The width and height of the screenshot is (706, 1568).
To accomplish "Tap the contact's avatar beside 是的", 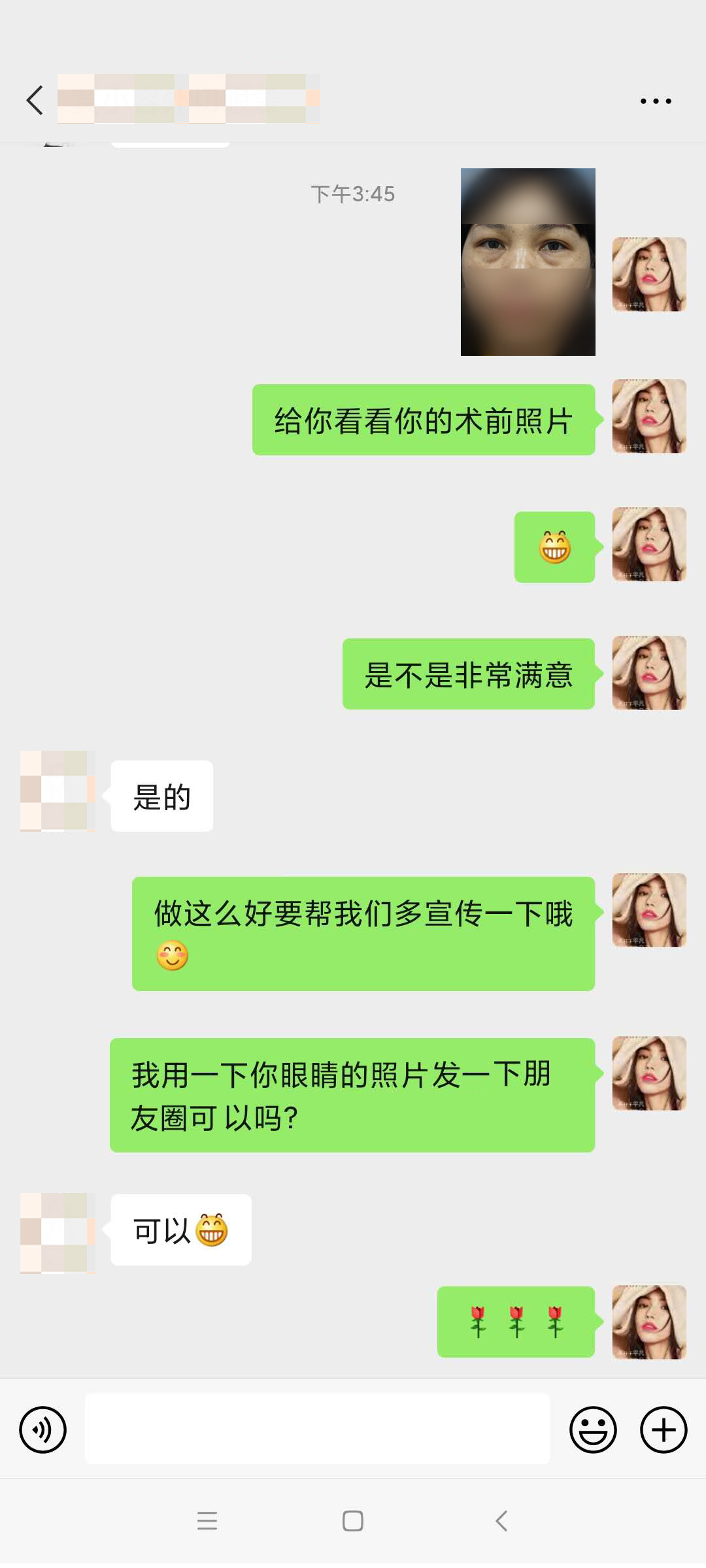I will (x=58, y=791).
